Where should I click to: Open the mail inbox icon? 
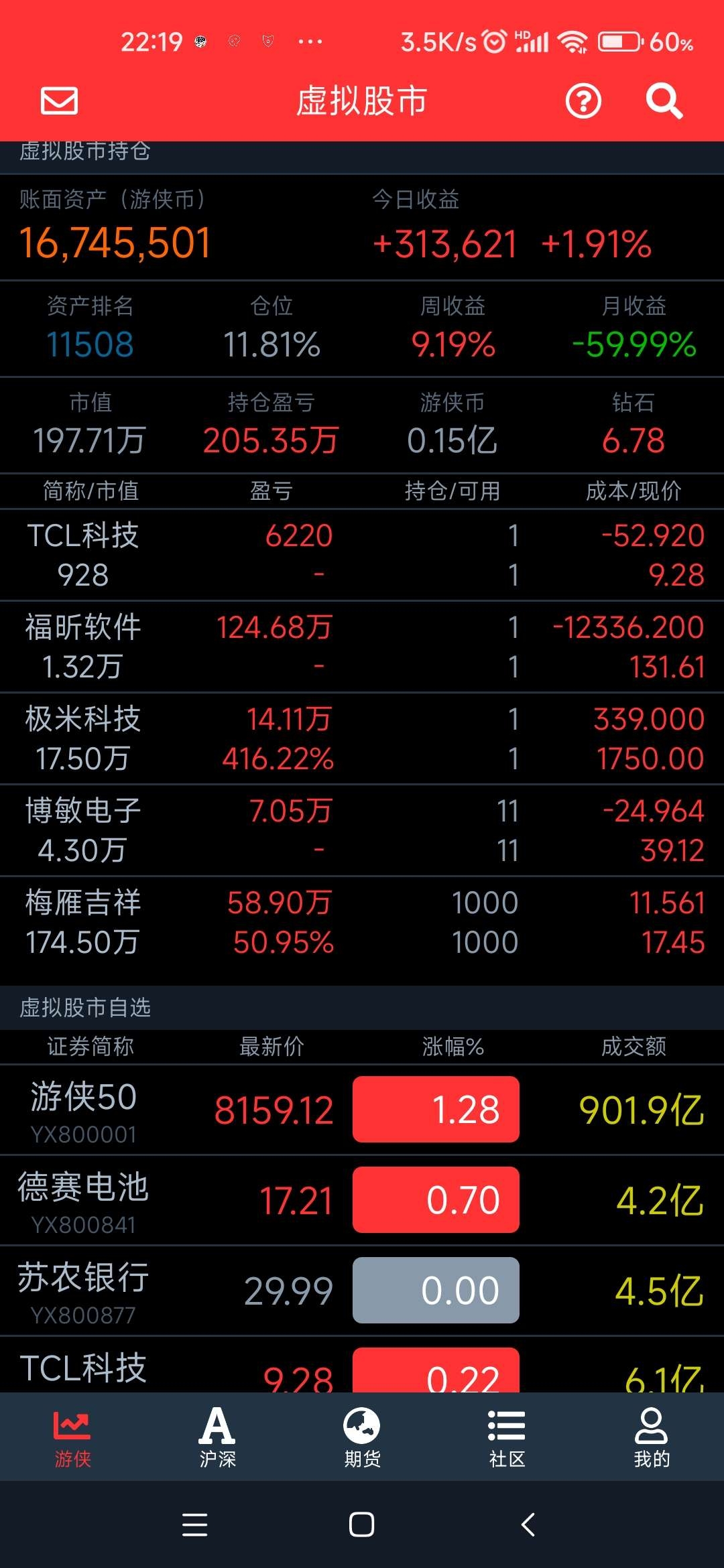coord(59,101)
